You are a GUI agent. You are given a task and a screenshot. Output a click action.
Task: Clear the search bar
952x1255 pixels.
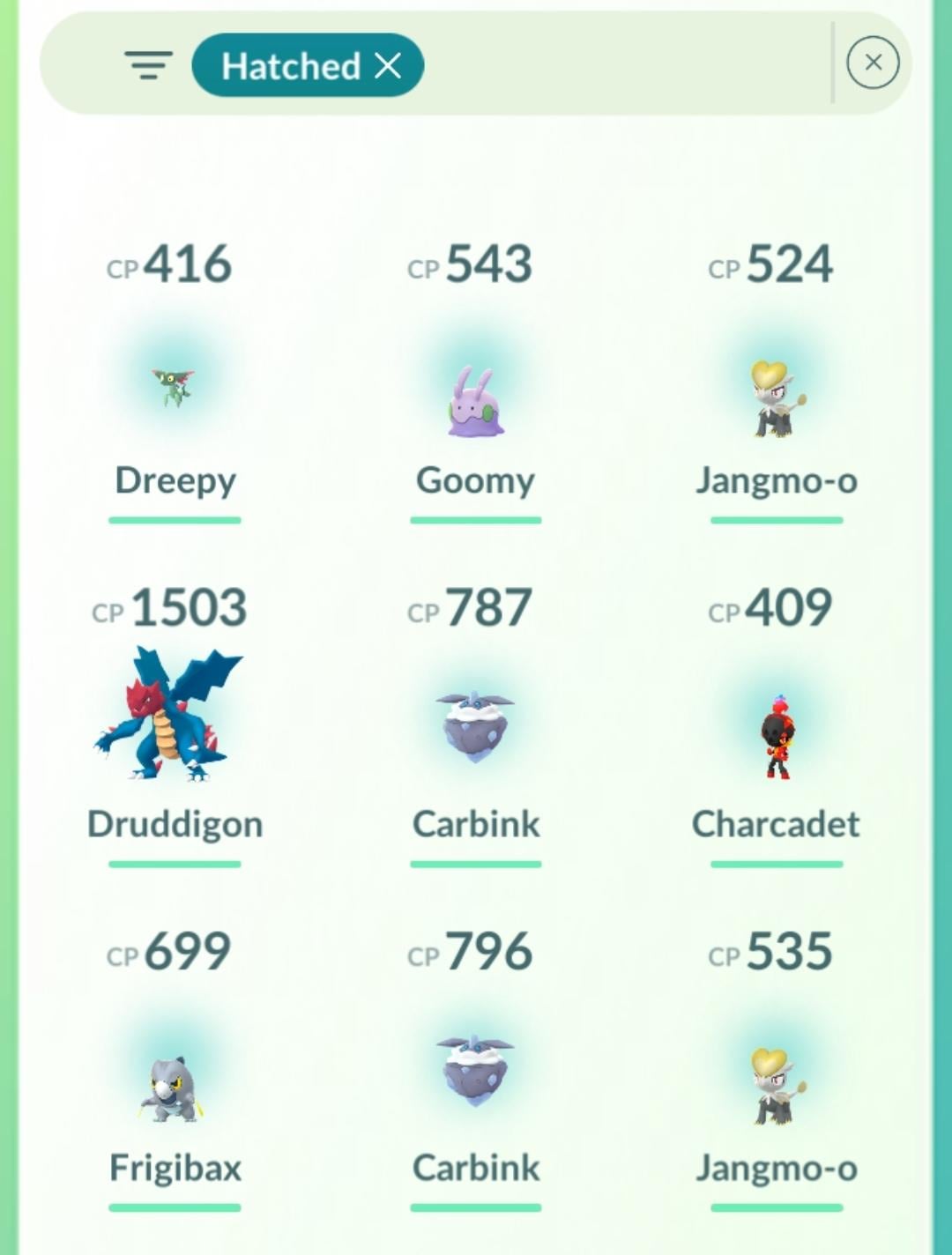[x=873, y=63]
